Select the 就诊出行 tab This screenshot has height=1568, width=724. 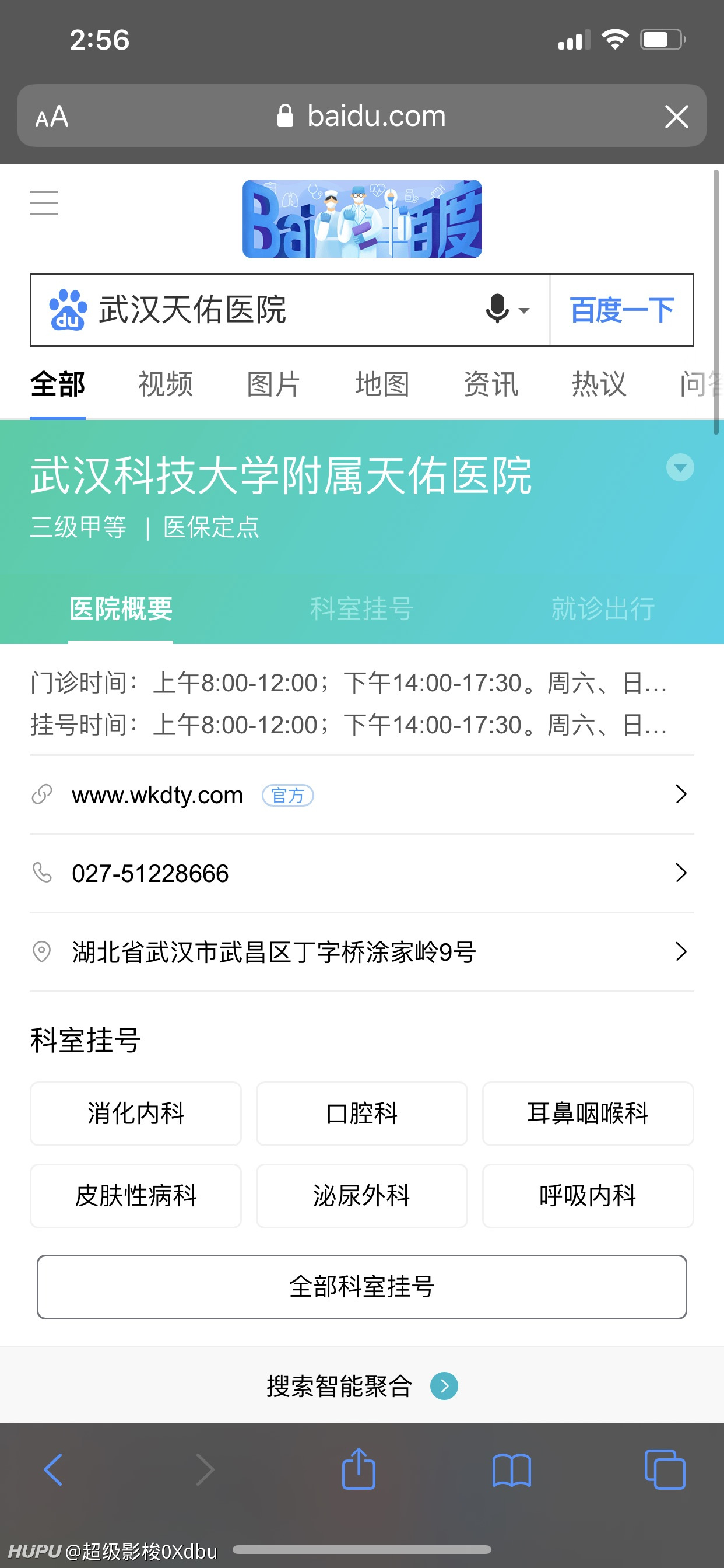602,608
